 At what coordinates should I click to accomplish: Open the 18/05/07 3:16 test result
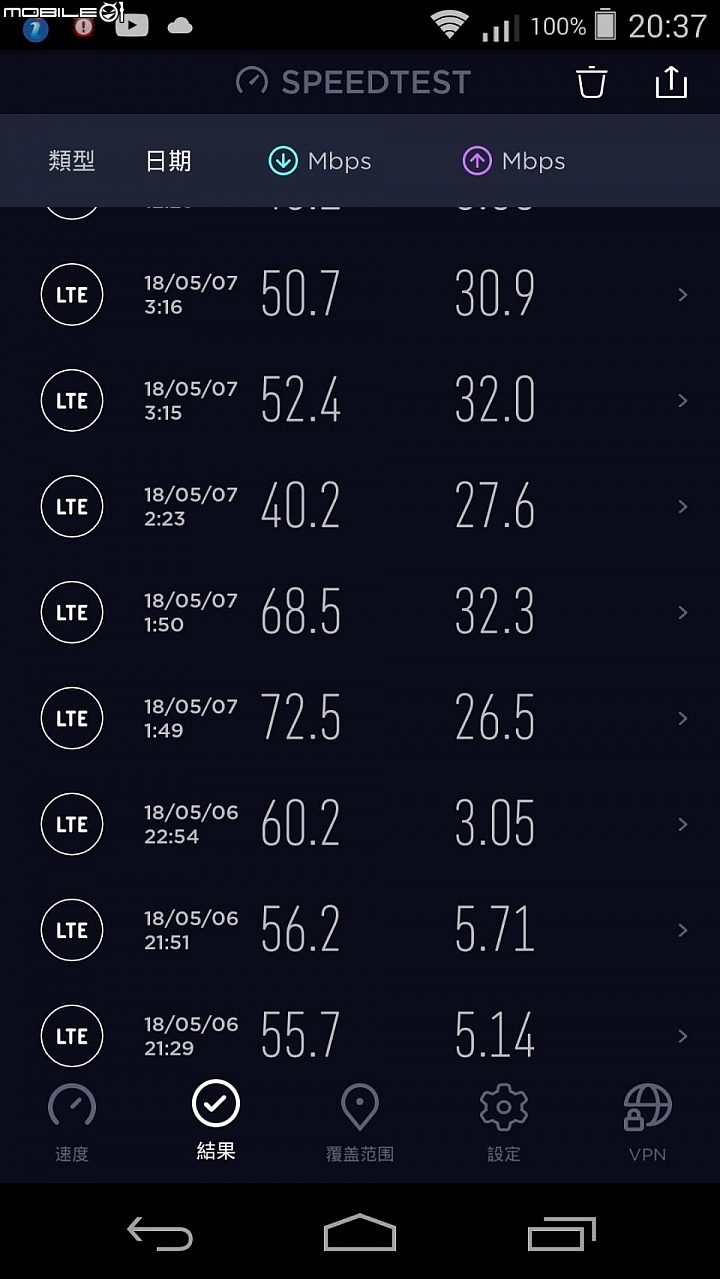360,294
